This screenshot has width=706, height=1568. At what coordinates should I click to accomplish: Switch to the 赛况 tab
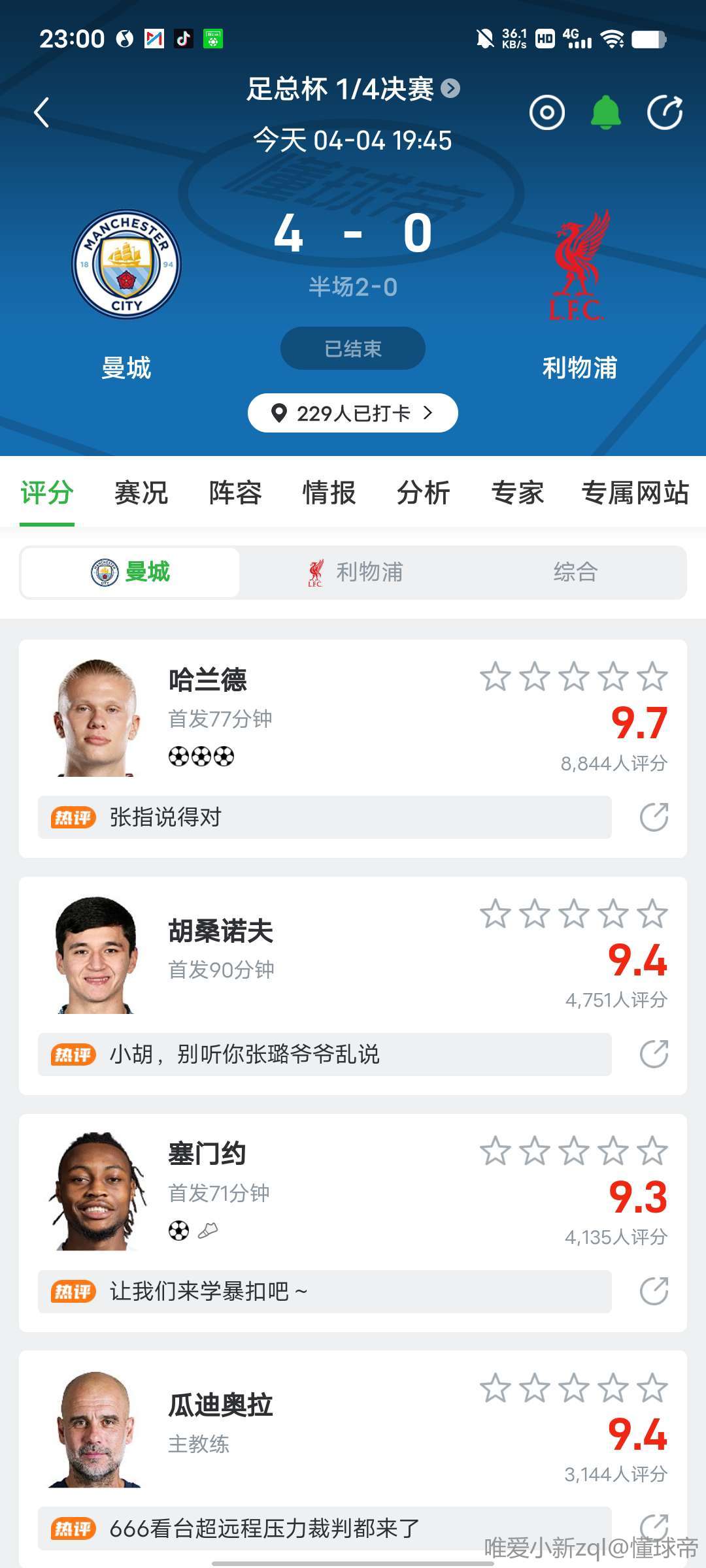point(141,493)
